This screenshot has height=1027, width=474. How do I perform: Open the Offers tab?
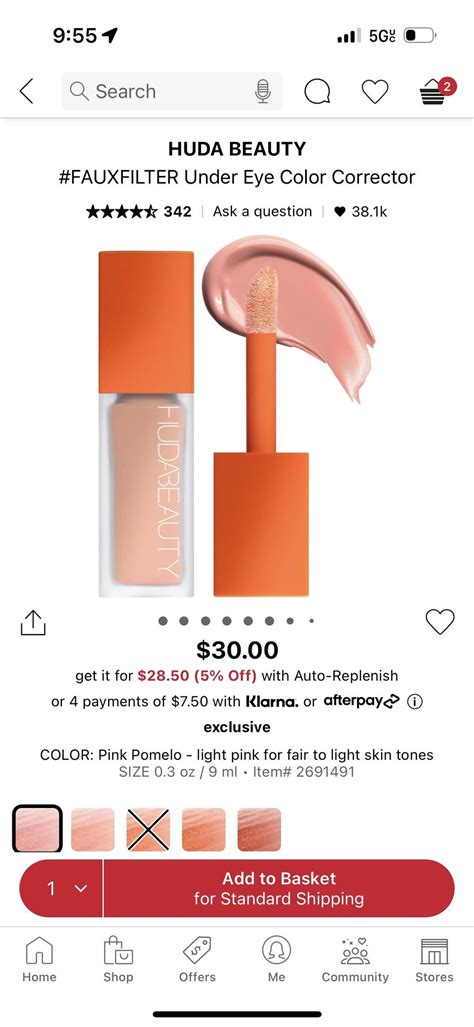(197, 960)
